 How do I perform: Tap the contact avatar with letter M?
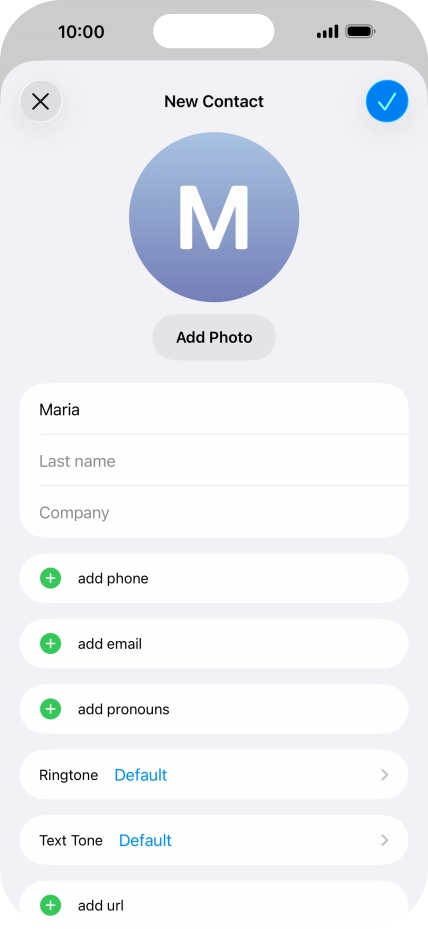214,217
